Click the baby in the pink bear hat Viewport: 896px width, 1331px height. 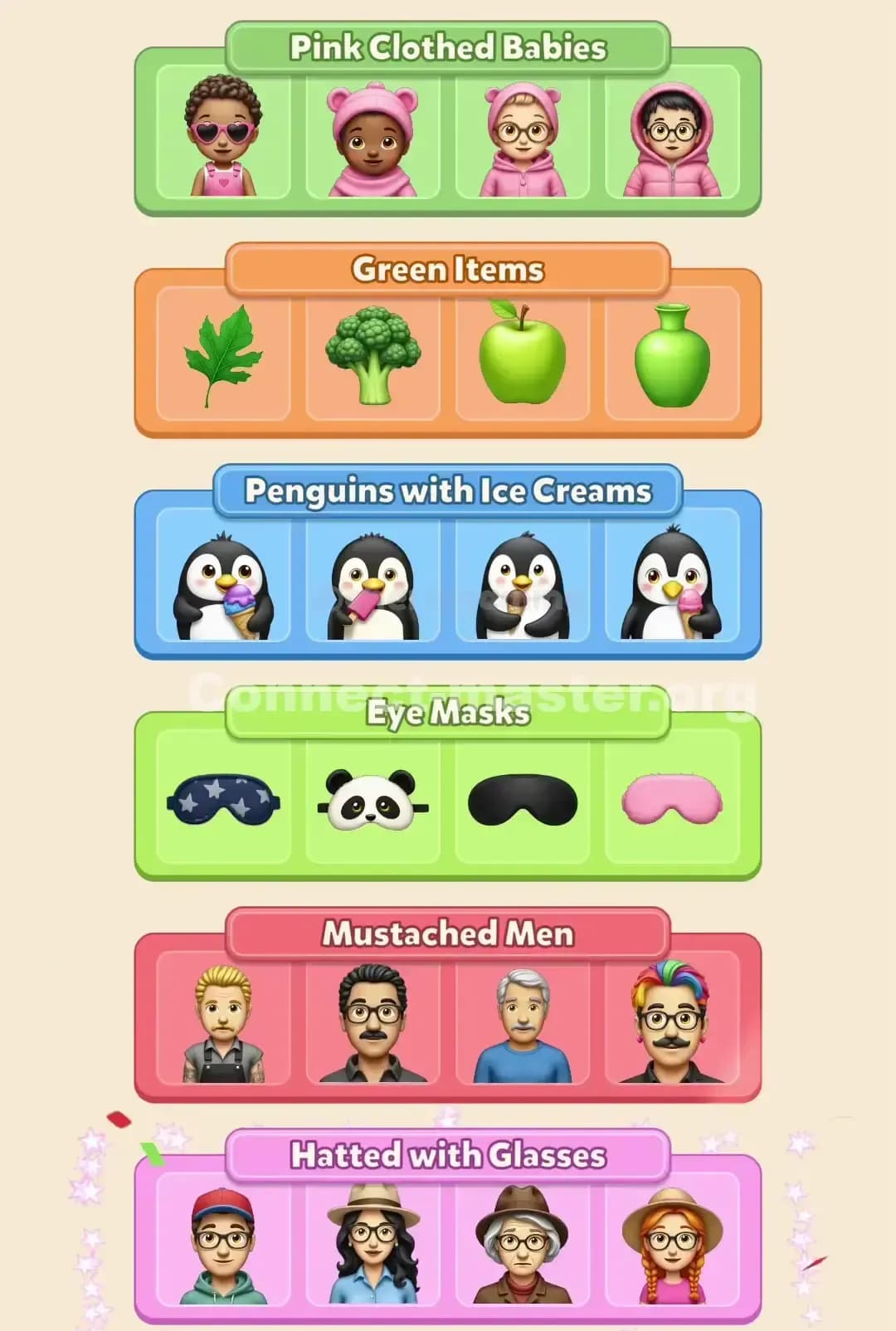[x=373, y=137]
